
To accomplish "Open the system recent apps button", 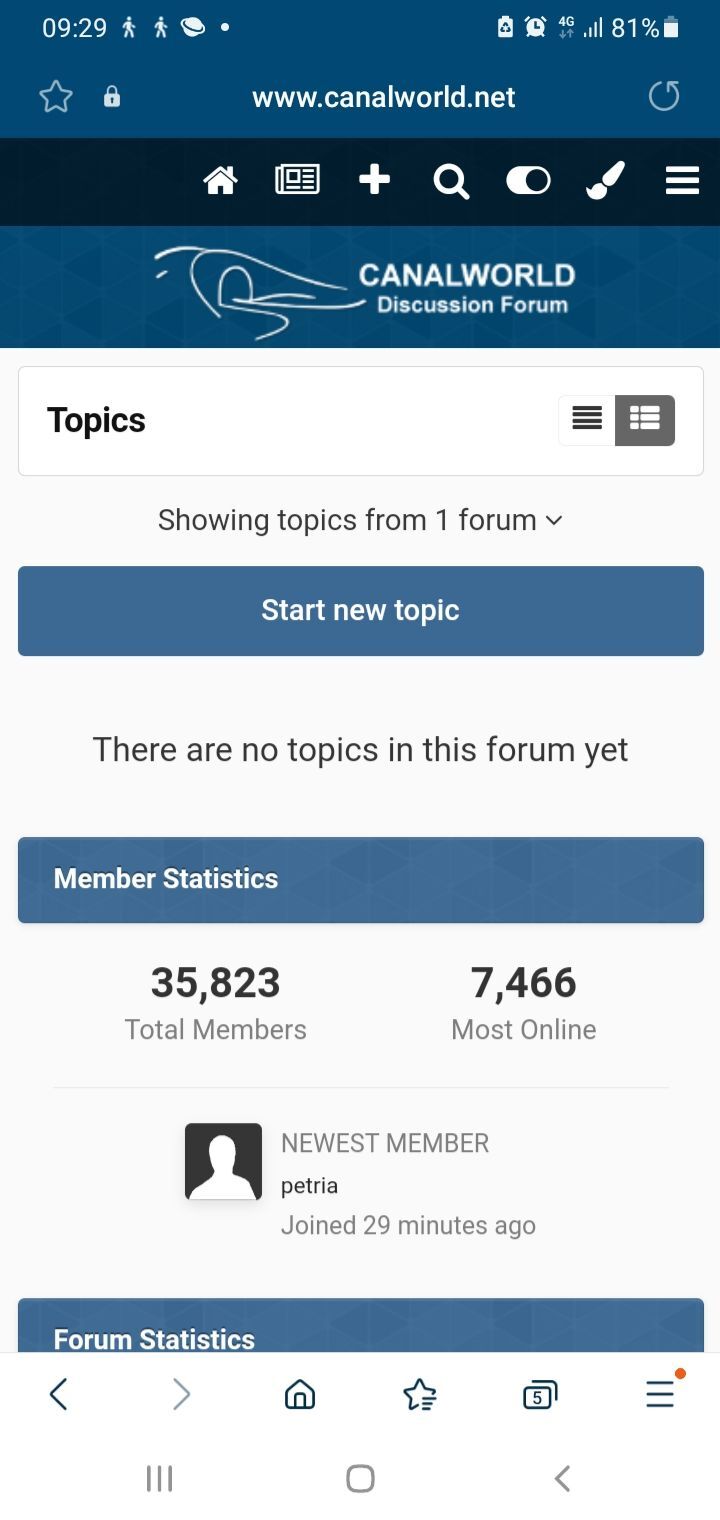I will click(x=159, y=1478).
